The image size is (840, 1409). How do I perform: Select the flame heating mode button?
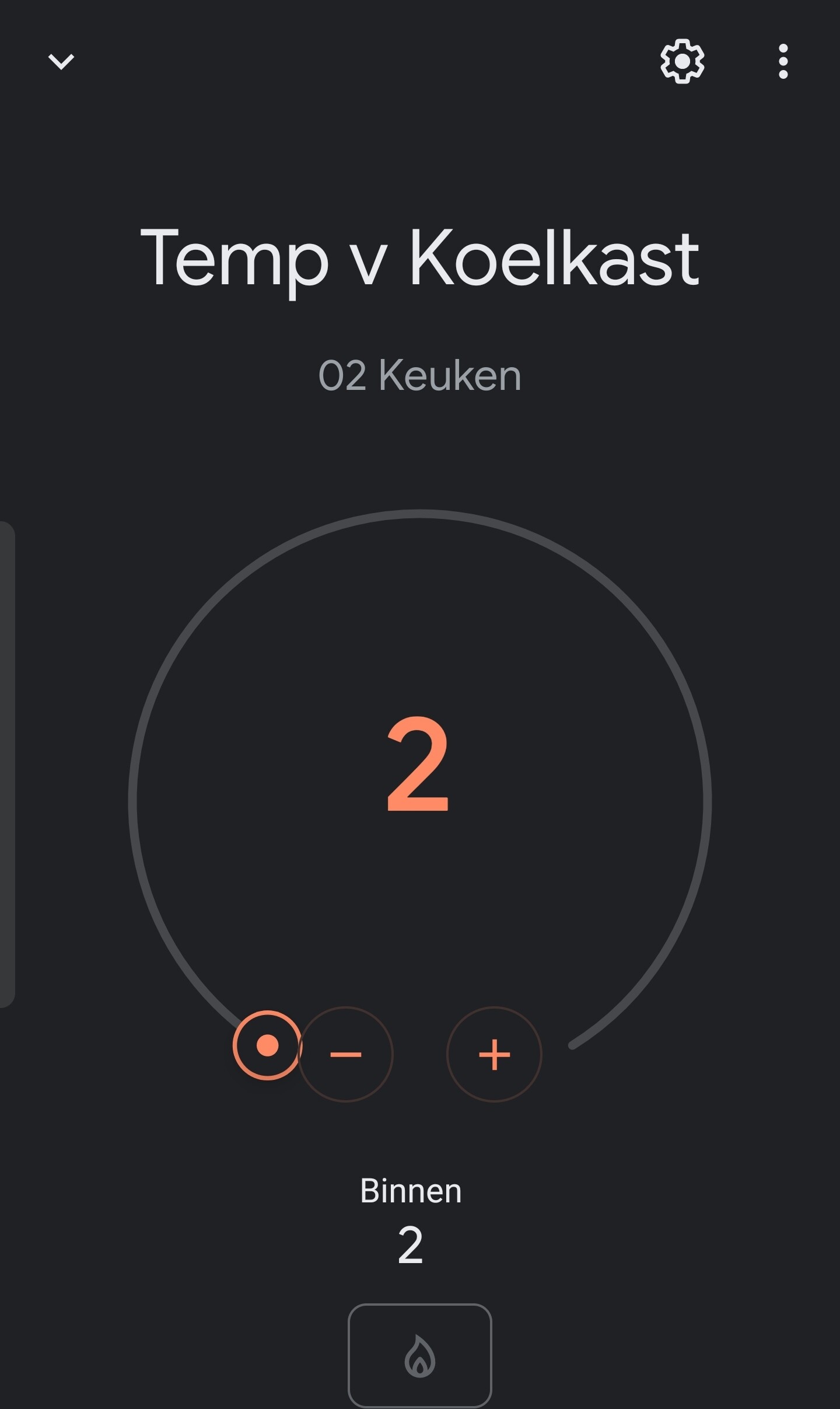[419, 1355]
